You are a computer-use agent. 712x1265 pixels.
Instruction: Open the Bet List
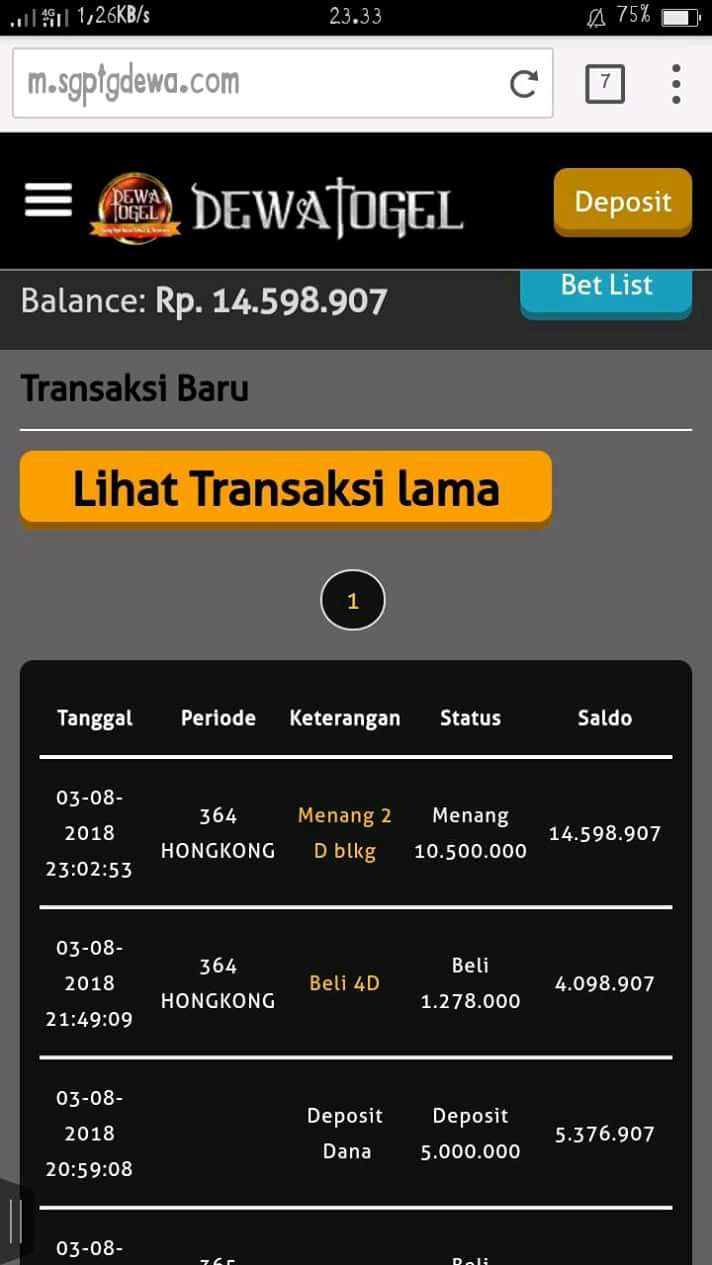tap(606, 286)
